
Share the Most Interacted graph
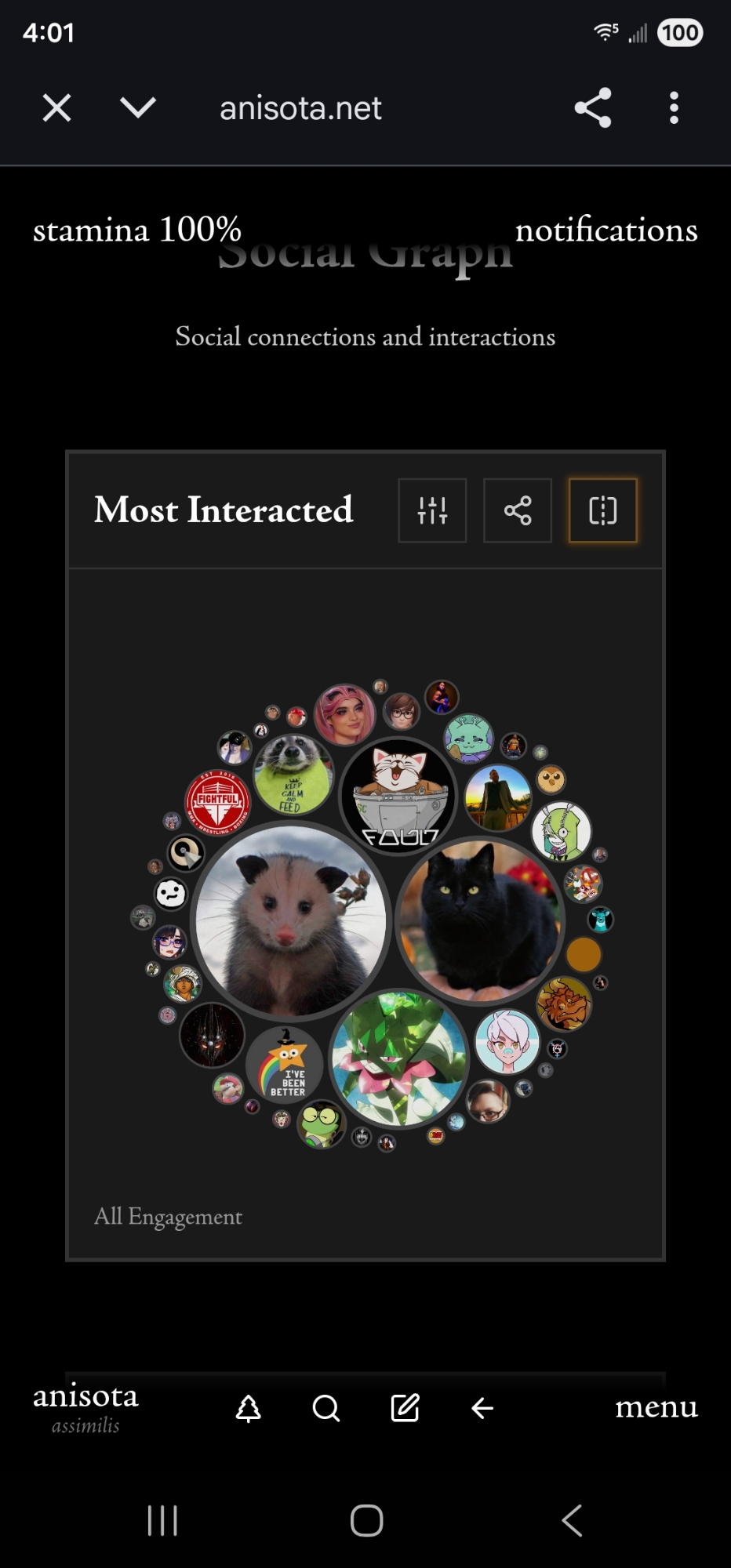click(x=518, y=510)
